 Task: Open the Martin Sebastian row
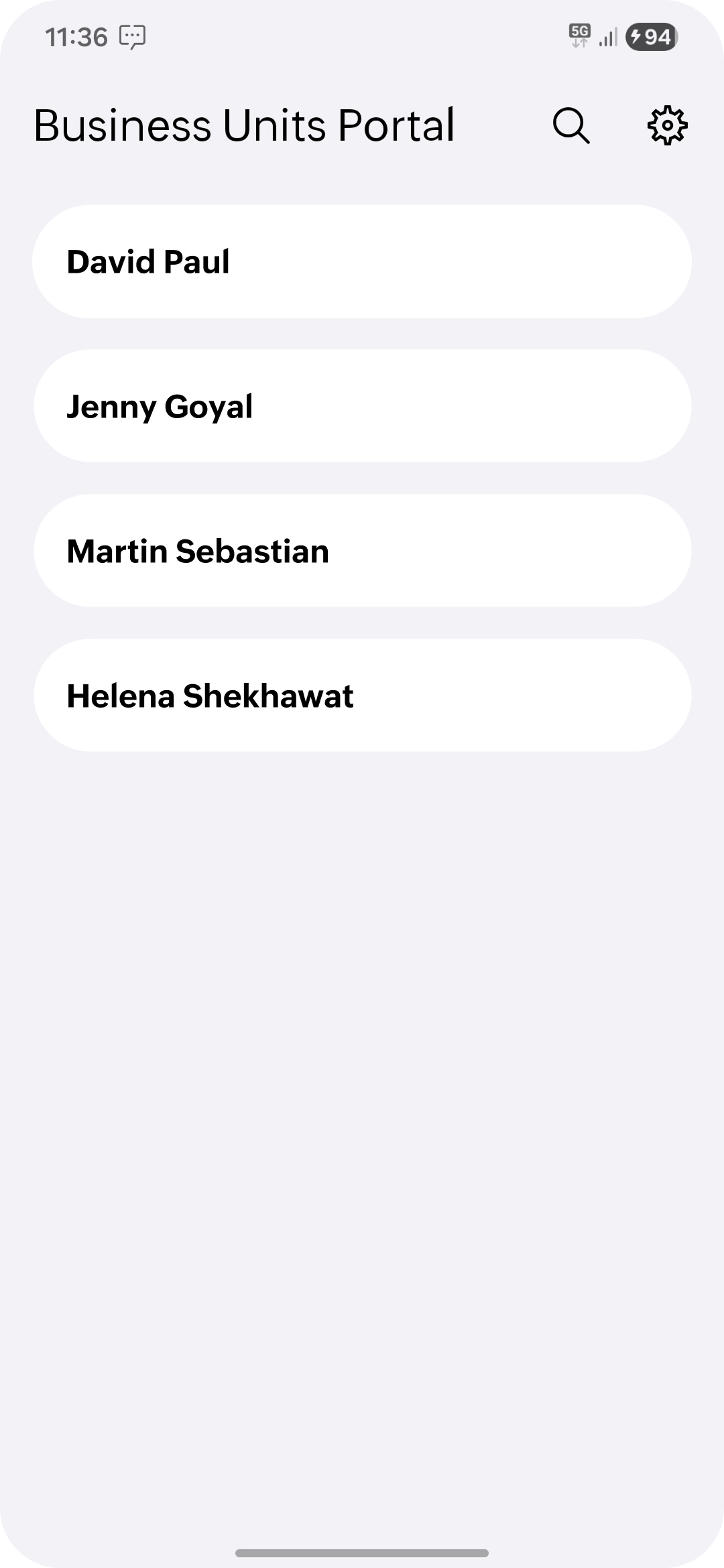(362, 551)
